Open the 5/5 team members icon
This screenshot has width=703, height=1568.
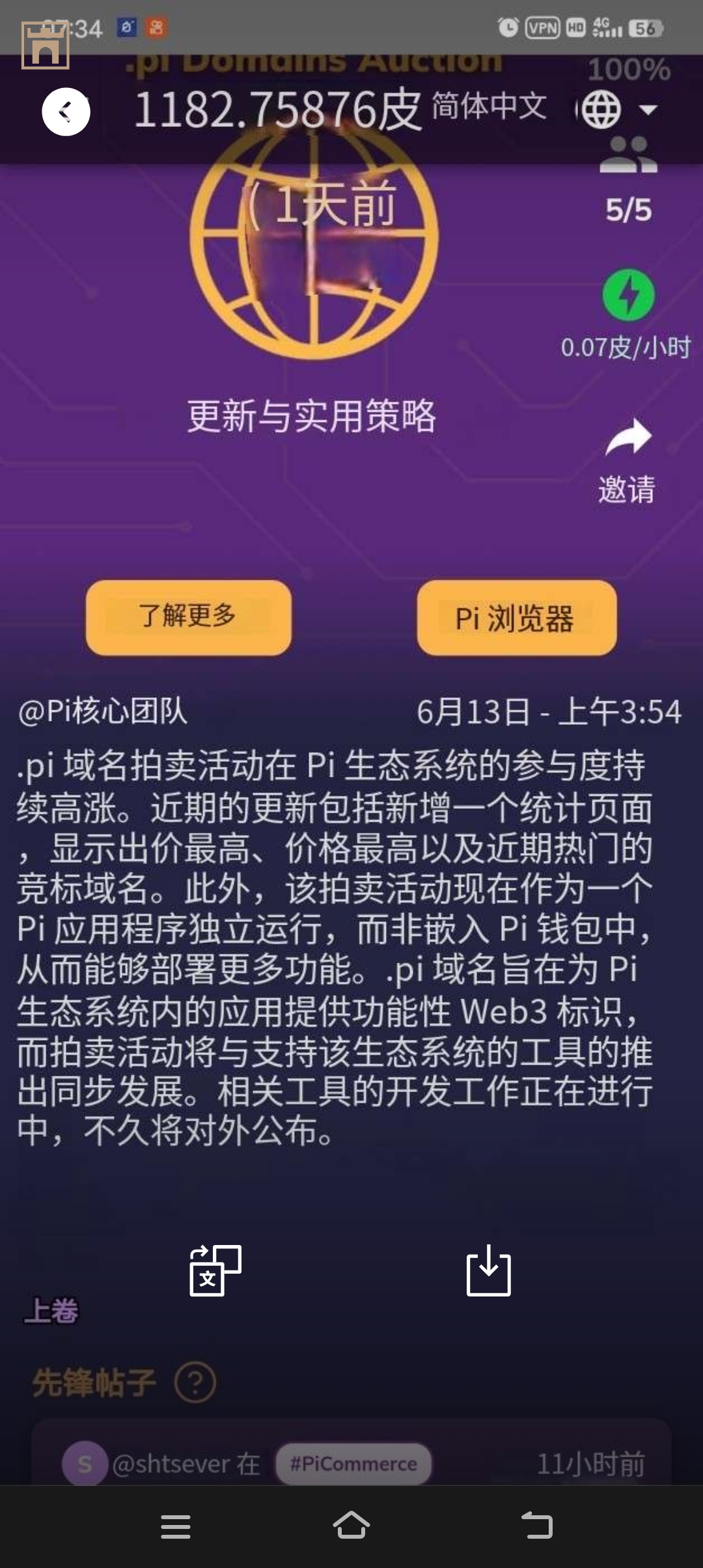point(628,155)
